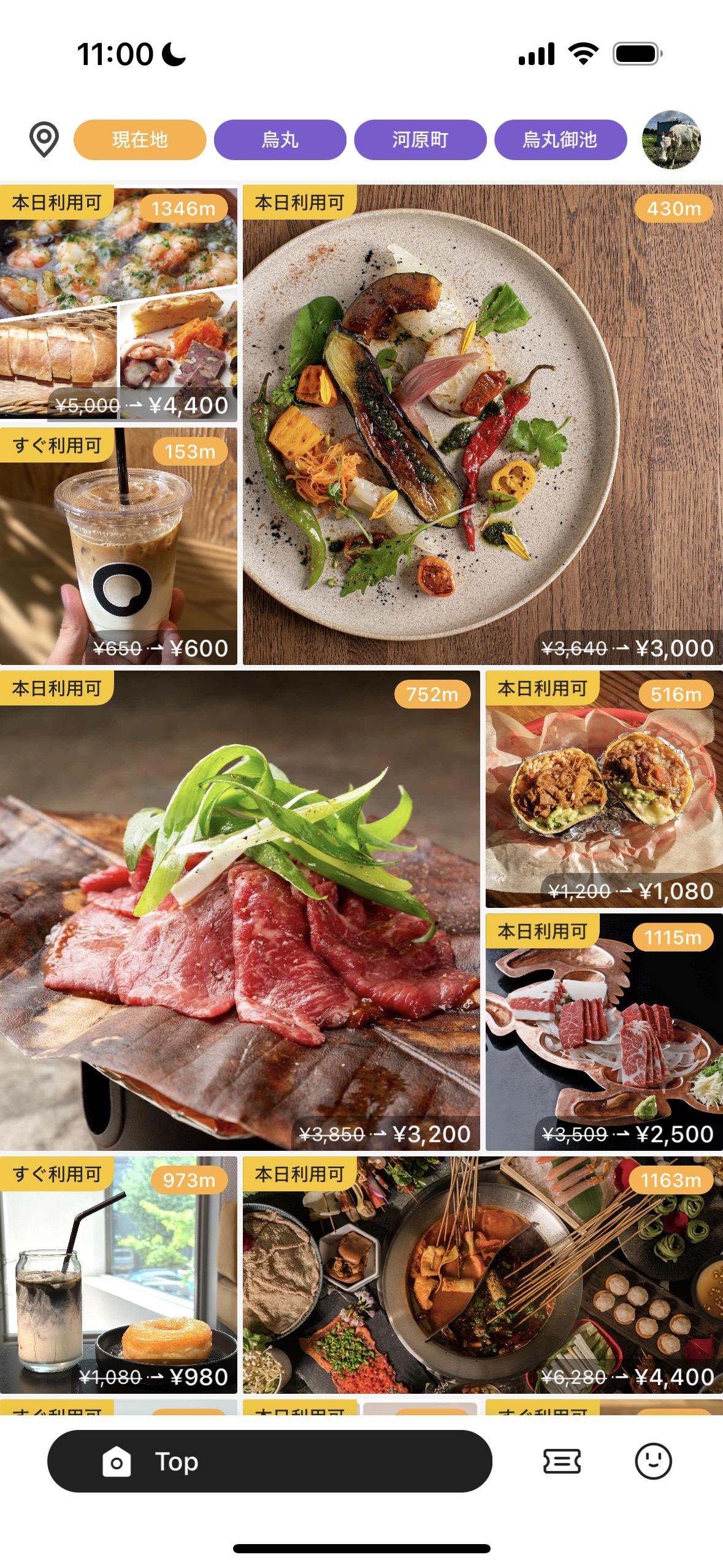Viewport: 723px width, 1568px height.
Task: View the ¥1,080 burrito offer
Action: (604, 789)
